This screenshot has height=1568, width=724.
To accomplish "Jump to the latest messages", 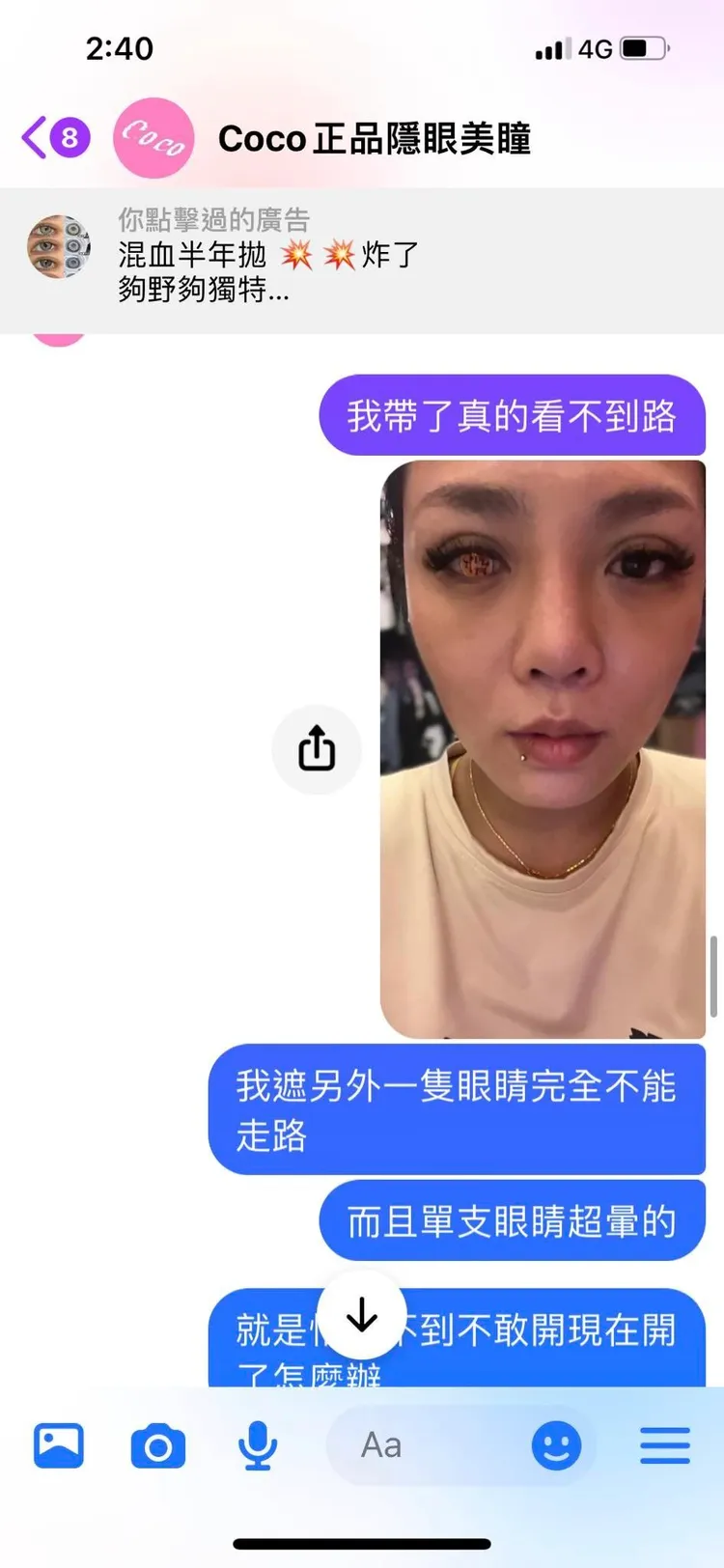I will coord(362,1315).
